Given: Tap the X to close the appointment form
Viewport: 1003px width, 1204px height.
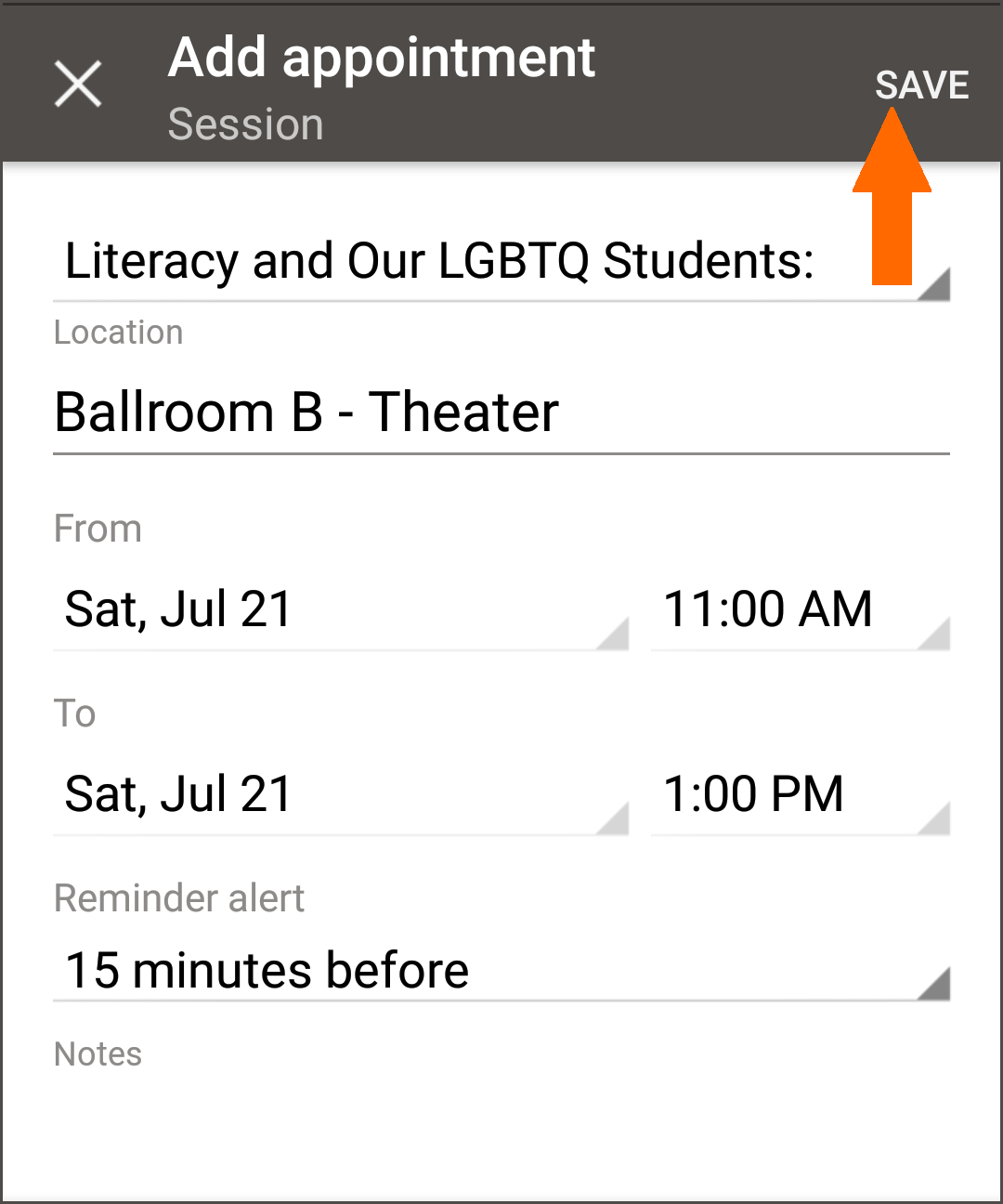Looking at the screenshot, I should click(78, 84).
